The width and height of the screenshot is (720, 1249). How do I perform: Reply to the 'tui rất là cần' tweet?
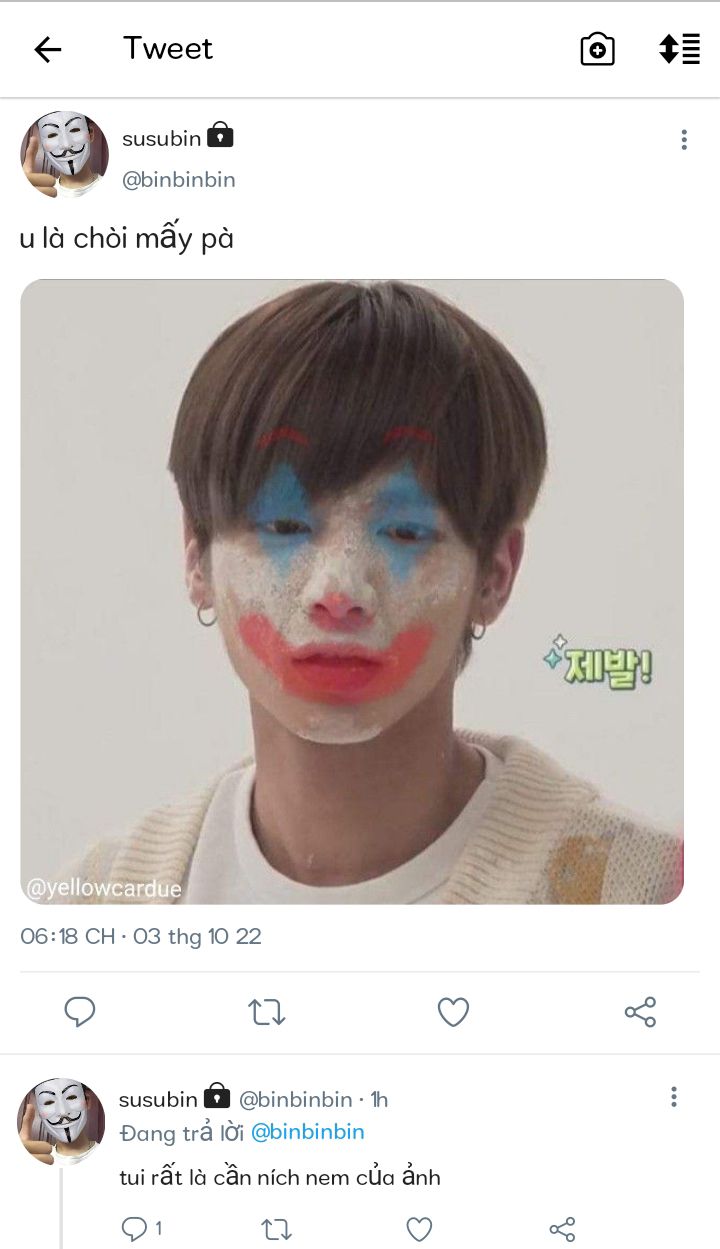pyautogui.click(x=133, y=1228)
